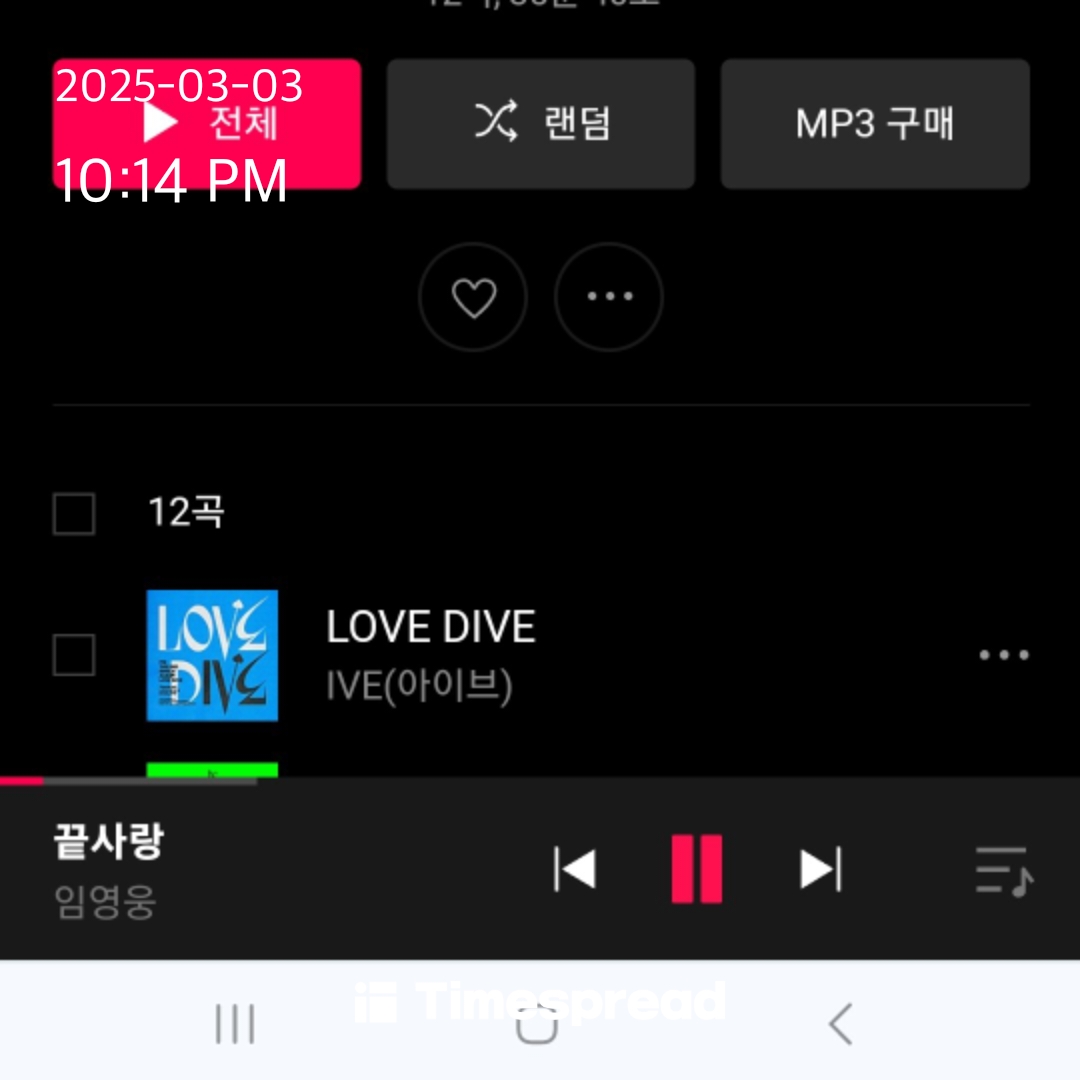Pause the song 끝사랑
Screen dimensions: 1080x1080
coord(696,869)
